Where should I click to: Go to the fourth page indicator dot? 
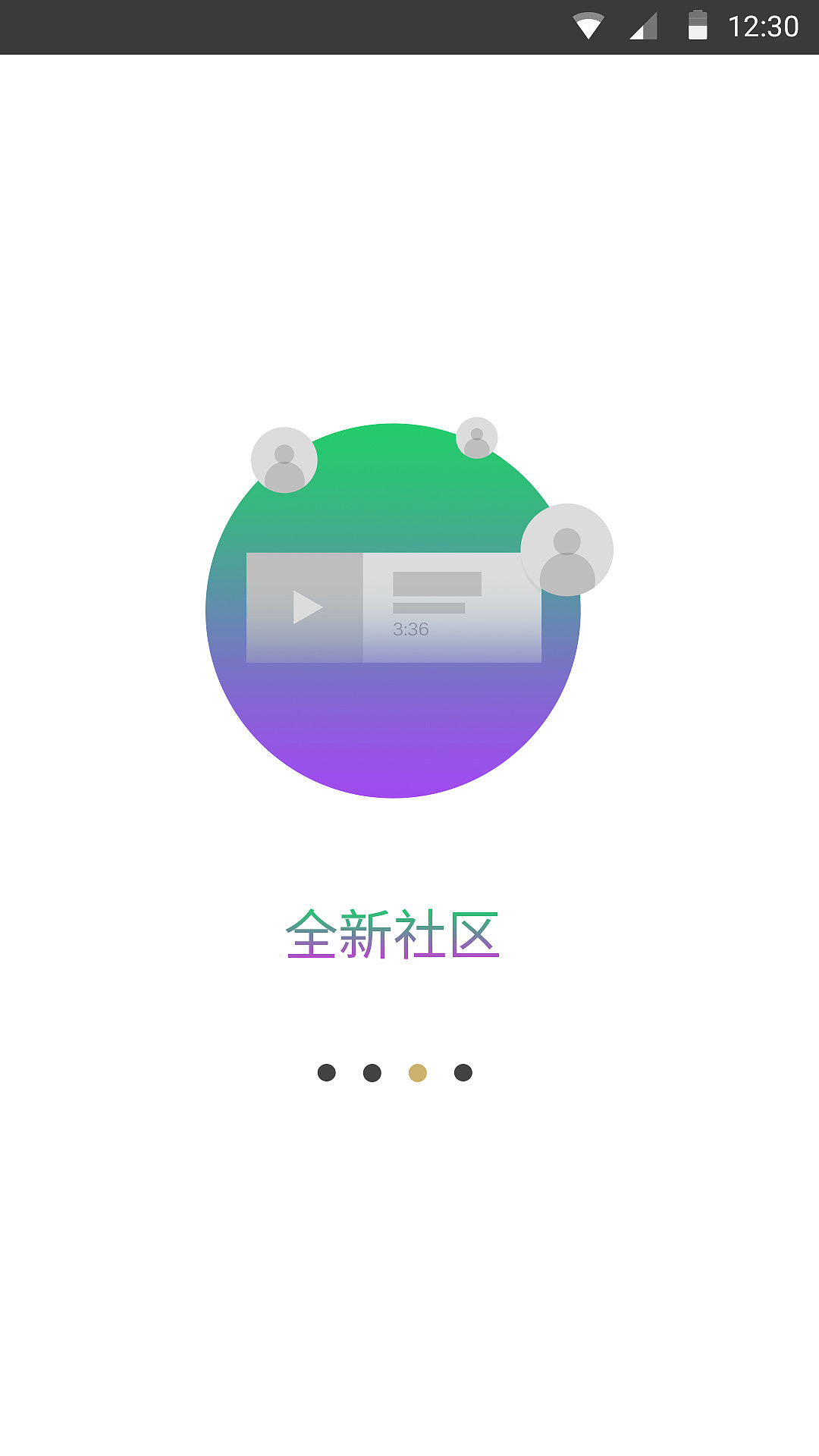coord(463,1072)
